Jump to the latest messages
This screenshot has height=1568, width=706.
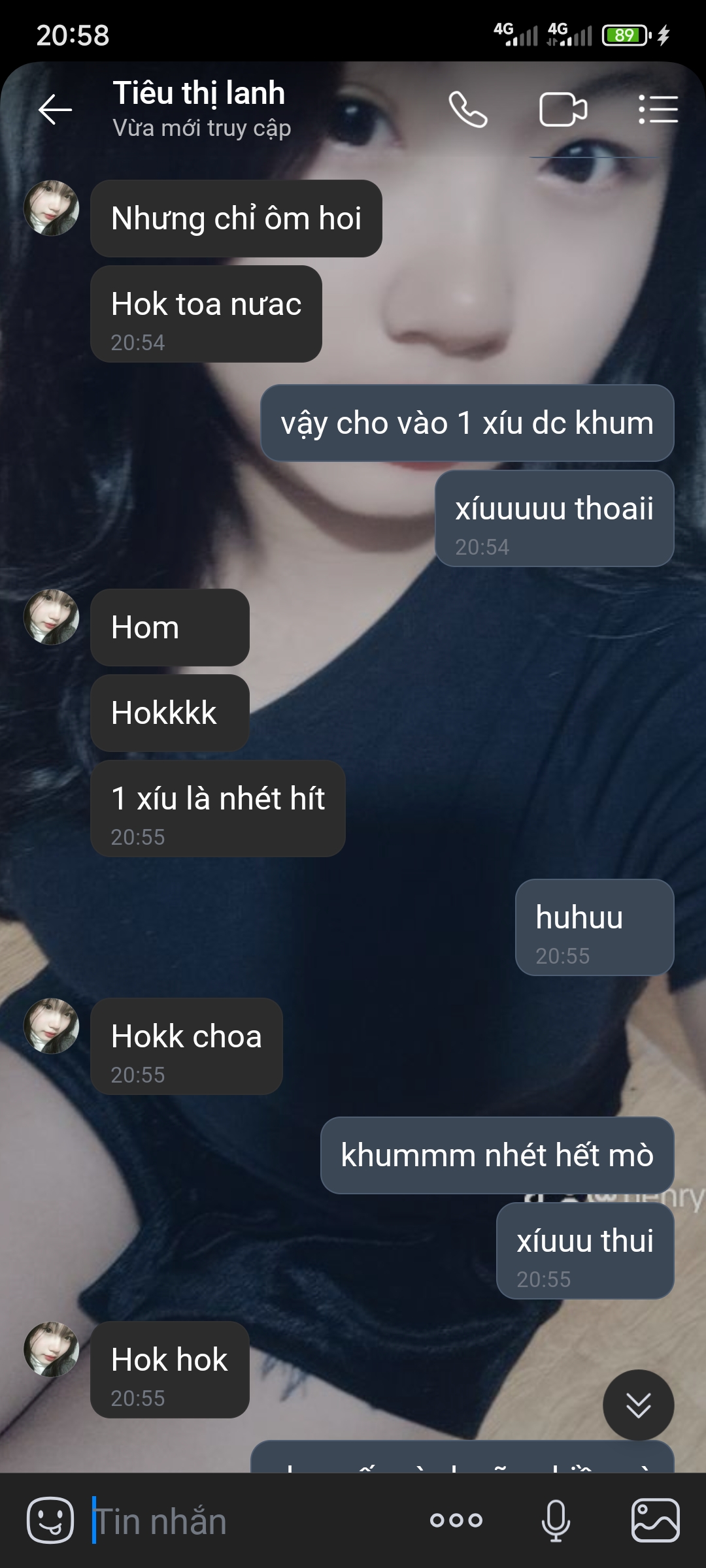[x=638, y=1405]
